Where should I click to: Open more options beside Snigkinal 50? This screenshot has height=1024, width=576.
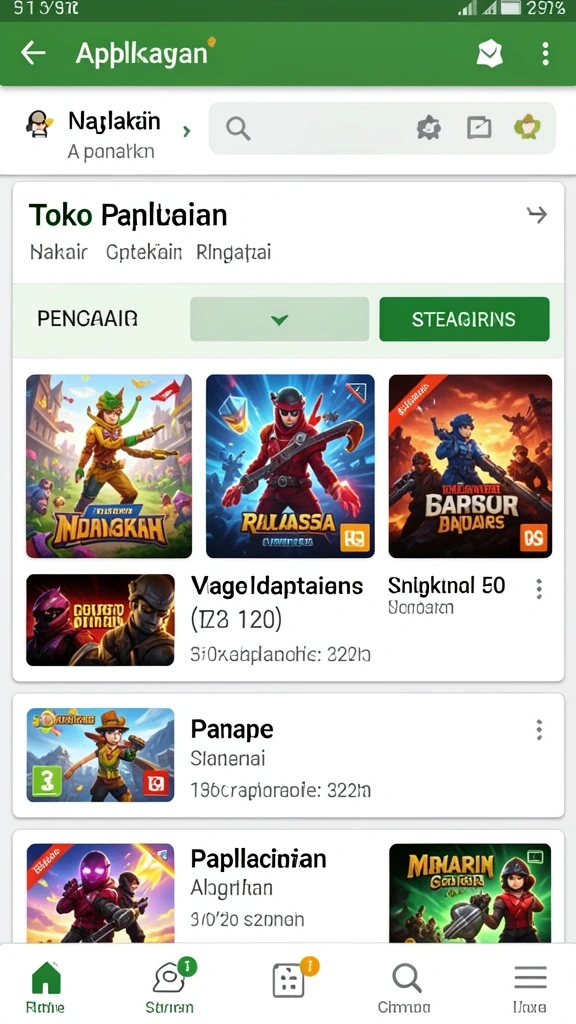(x=539, y=589)
